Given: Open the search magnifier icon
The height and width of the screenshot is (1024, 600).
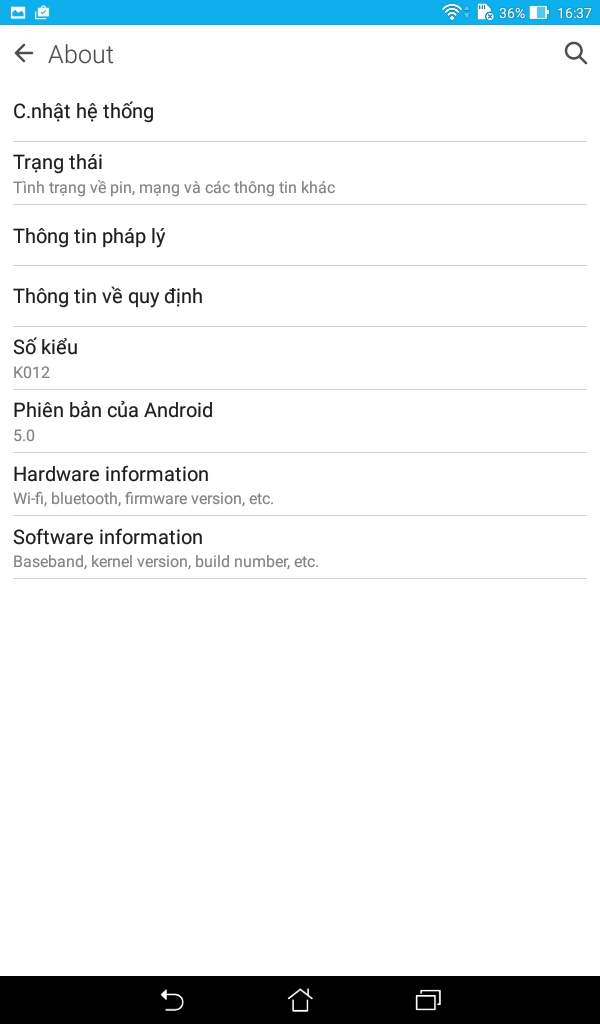Looking at the screenshot, I should pyautogui.click(x=575, y=54).
